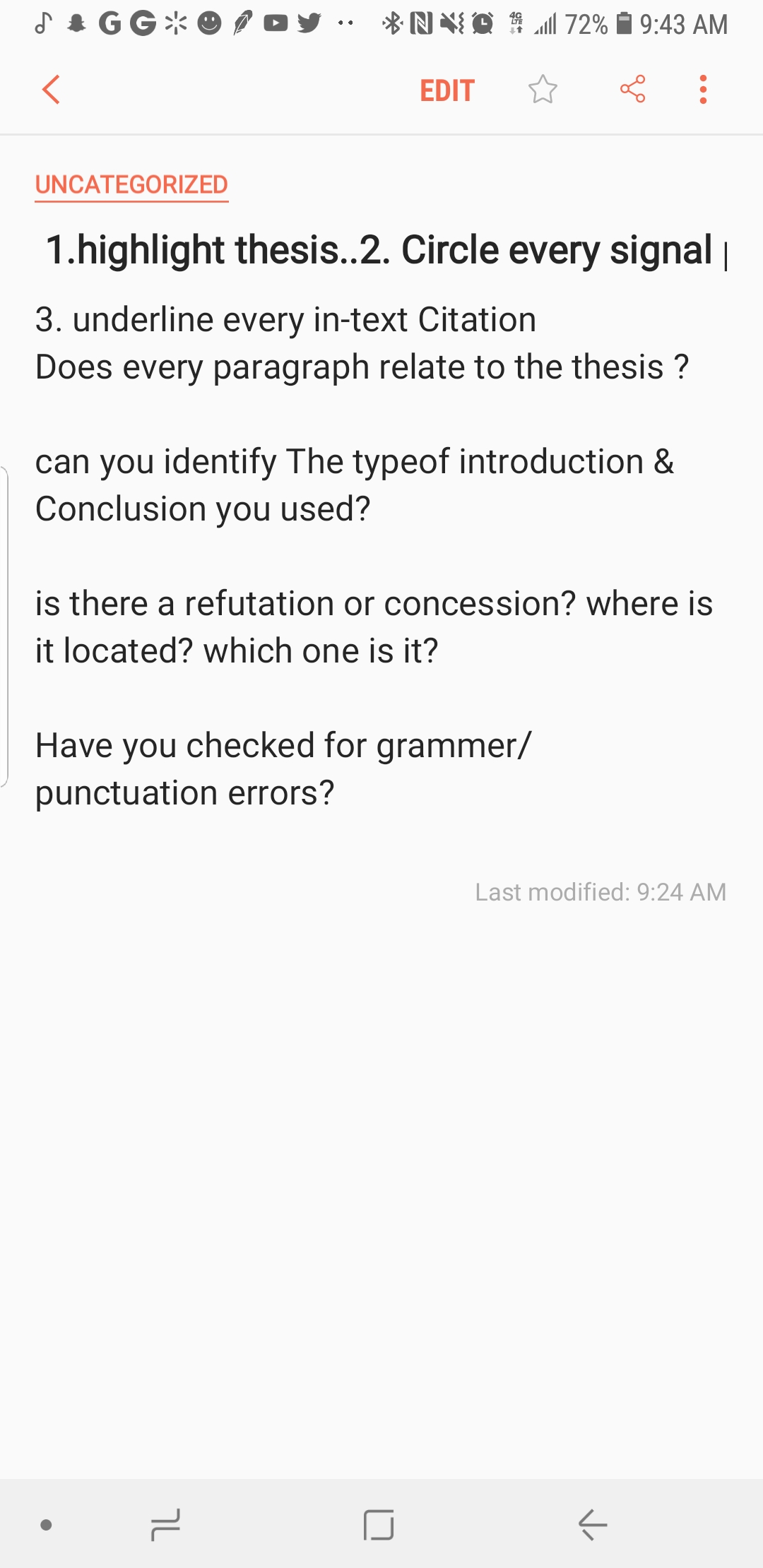763x1568 pixels.
Task: Share this note
Action: 632,90
